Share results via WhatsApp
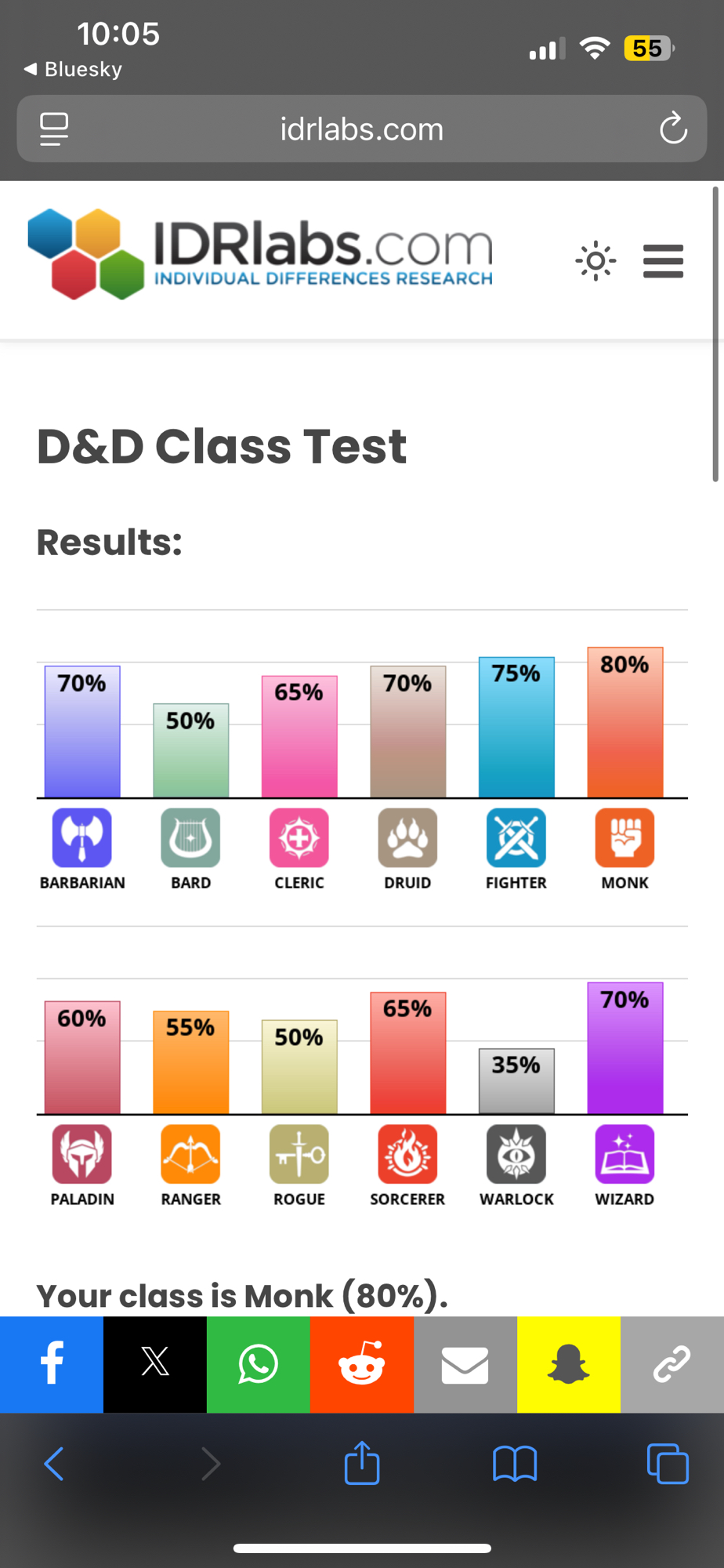The width and height of the screenshot is (724, 1568). [x=259, y=1364]
